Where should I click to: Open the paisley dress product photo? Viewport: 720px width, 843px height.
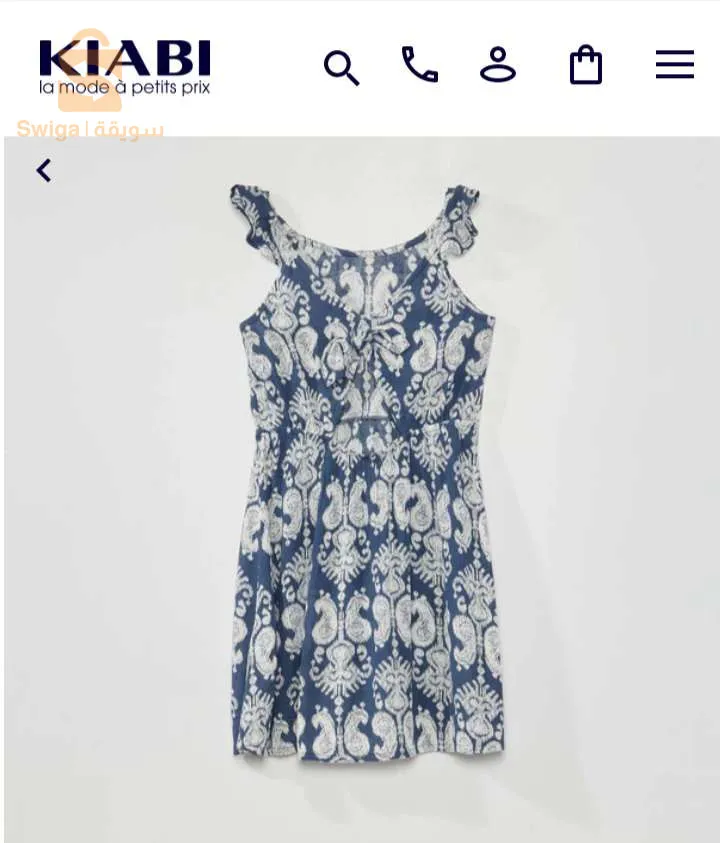click(x=367, y=470)
